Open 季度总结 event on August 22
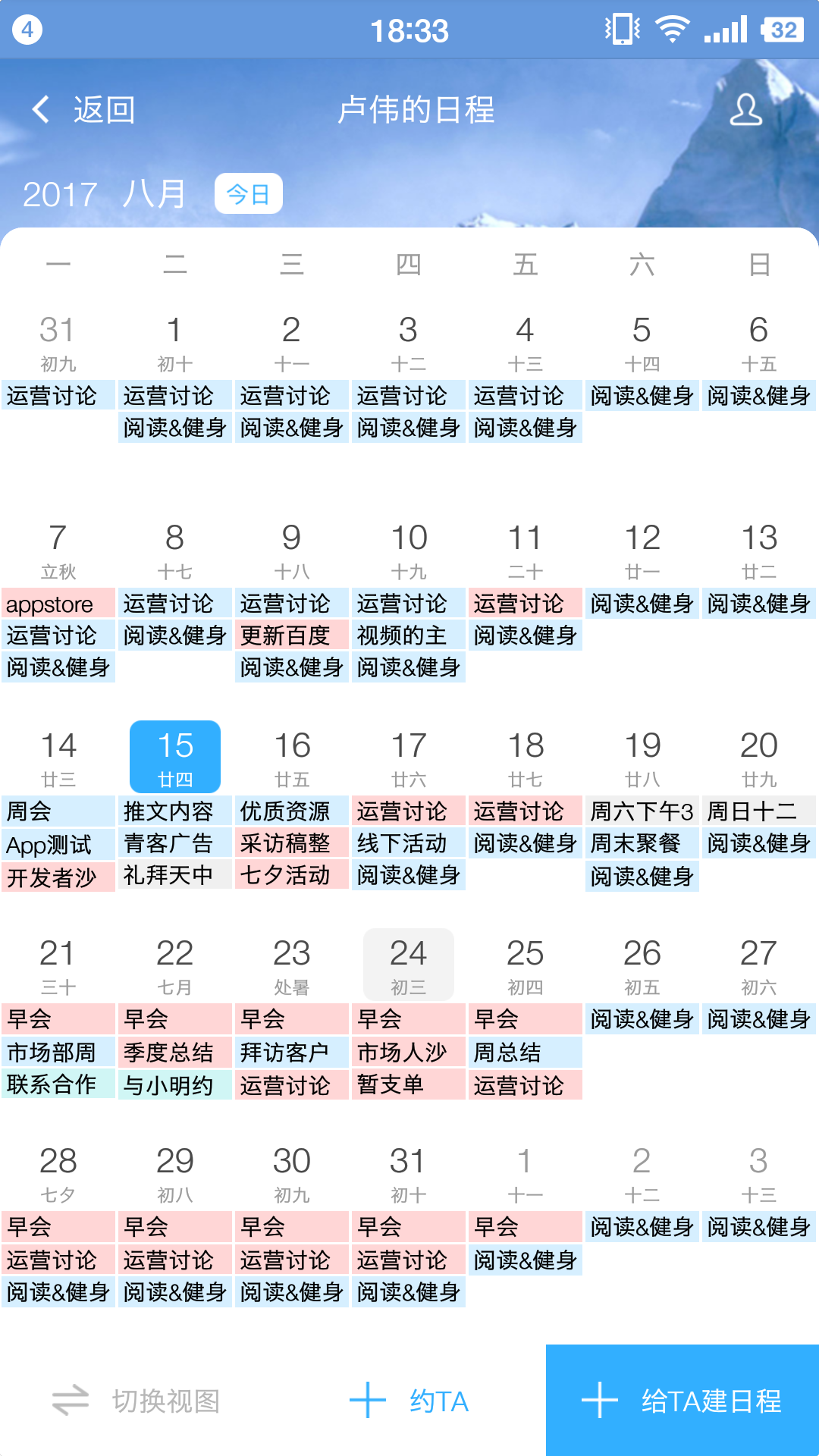Image resolution: width=819 pixels, height=1456 pixels. click(x=175, y=1052)
